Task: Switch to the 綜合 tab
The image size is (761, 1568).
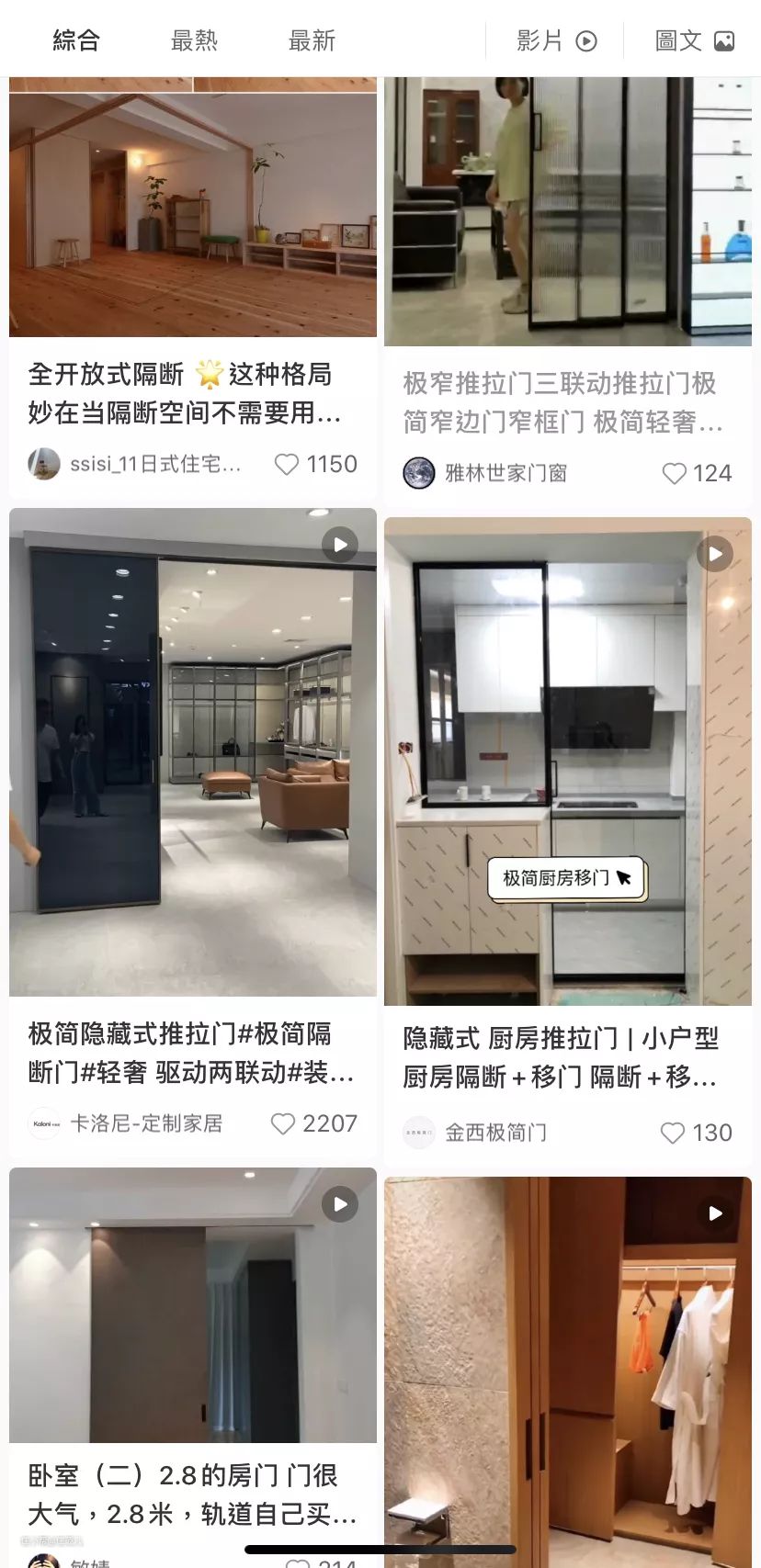Action: pyautogui.click(x=76, y=40)
